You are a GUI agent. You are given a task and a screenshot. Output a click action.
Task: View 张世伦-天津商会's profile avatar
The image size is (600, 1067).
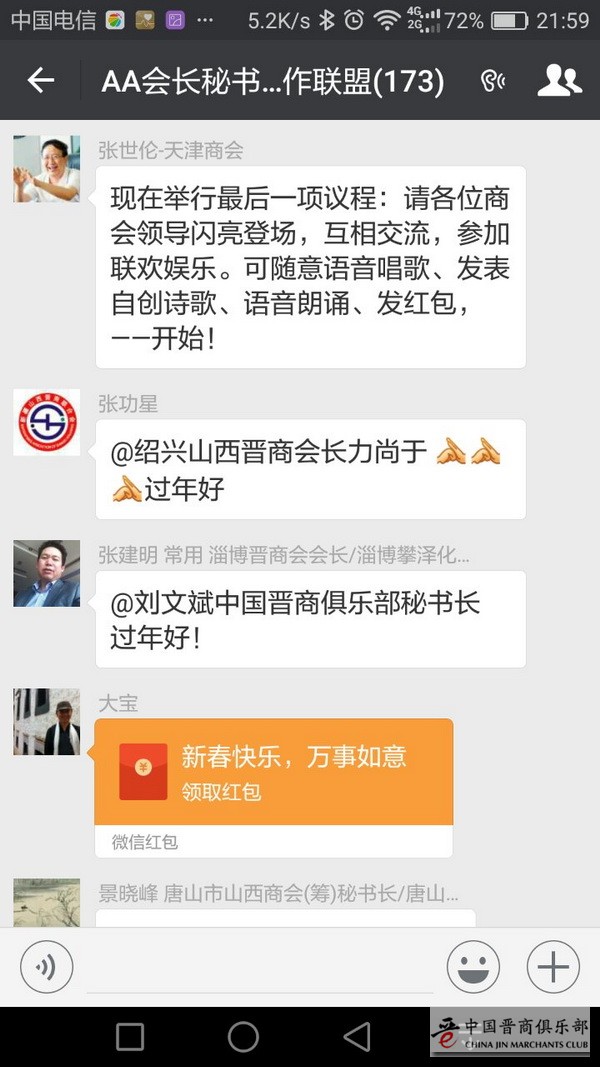pyautogui.click(x=47, y=169)
